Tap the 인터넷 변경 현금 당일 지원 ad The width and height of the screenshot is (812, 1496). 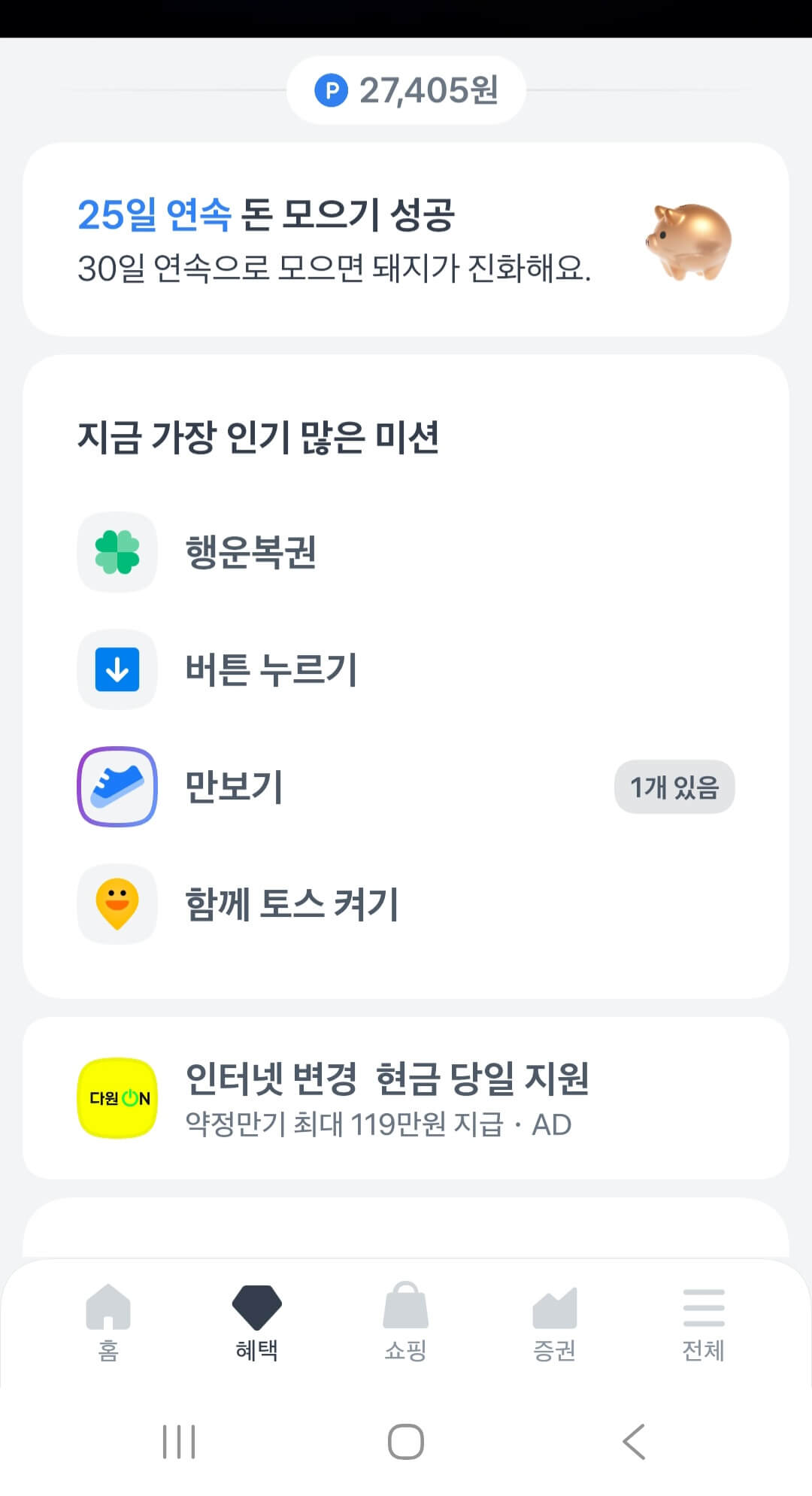coord(406,1097)
